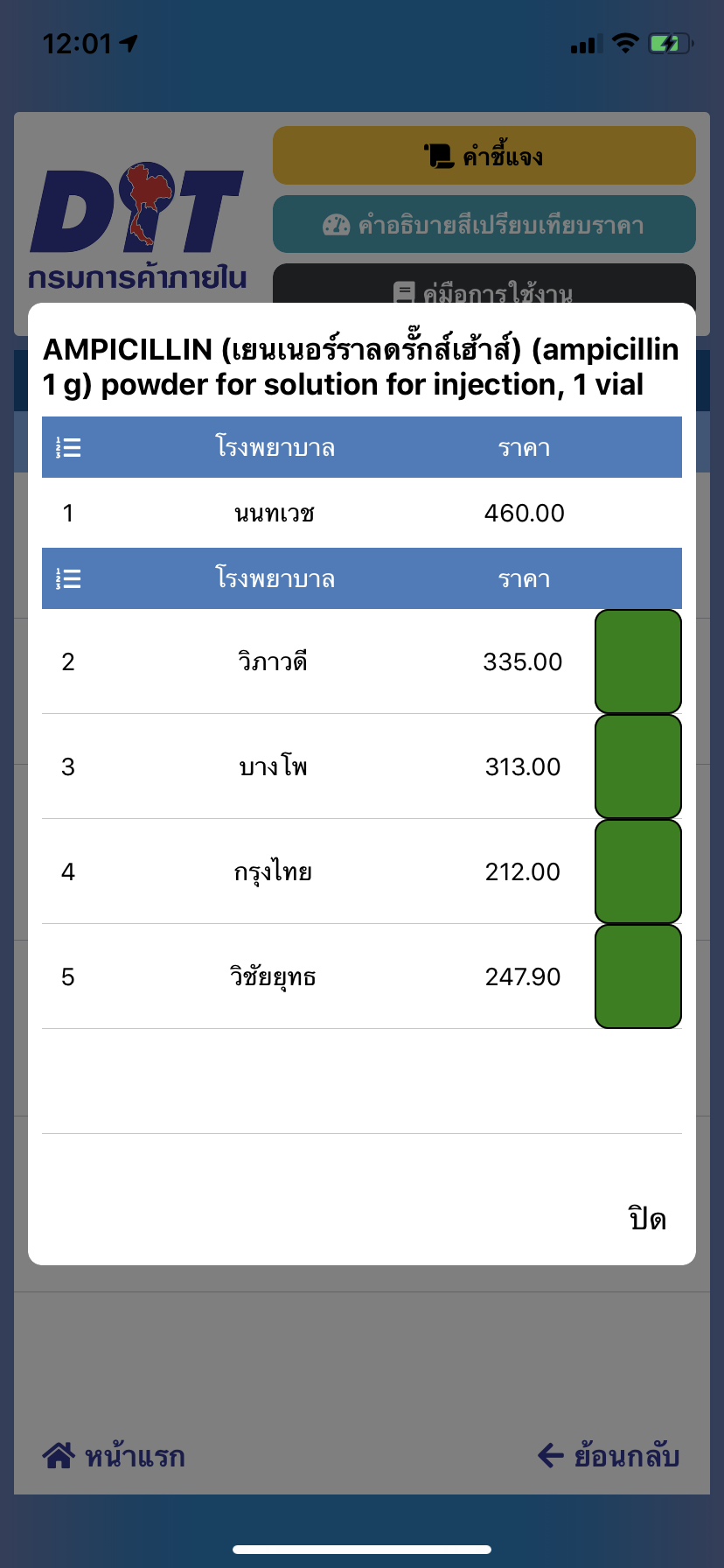This screenshot has height=1568, width=724.
Task: Close the ampicillin price dialog with ปิด
Action: click(x=648, y=1218)
